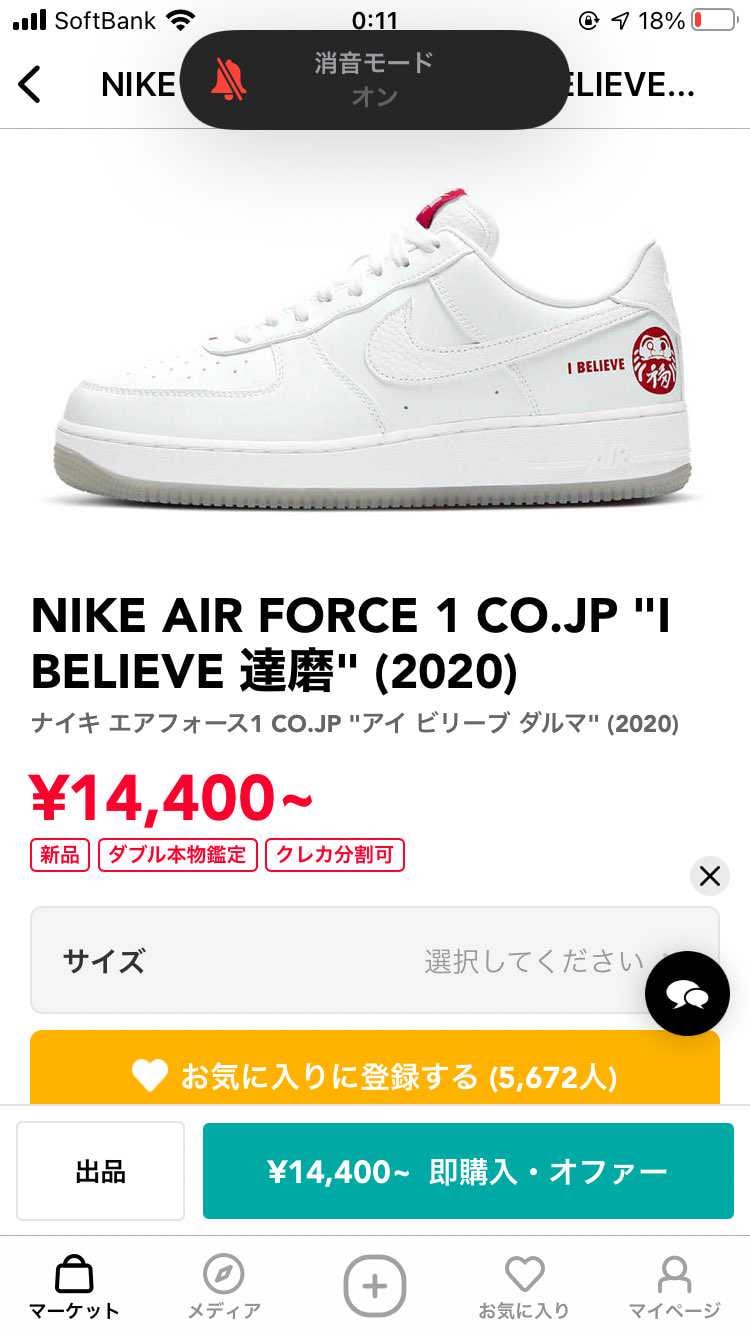Register favorite with お気に入りに登録する button

[x=375, y=1077]
